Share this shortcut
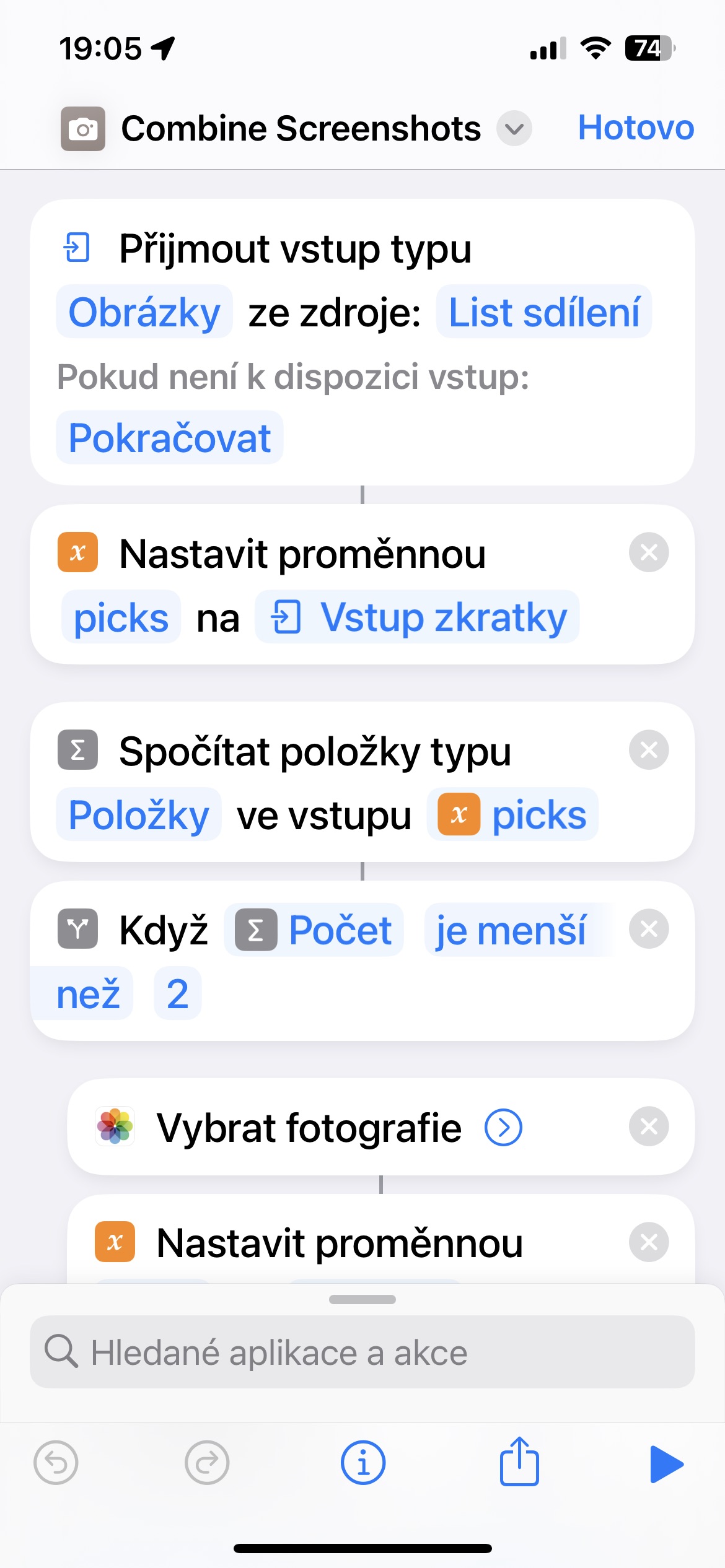This screenshot has width=725, height=1568. pyautogui.click(x=519, y=1461)
